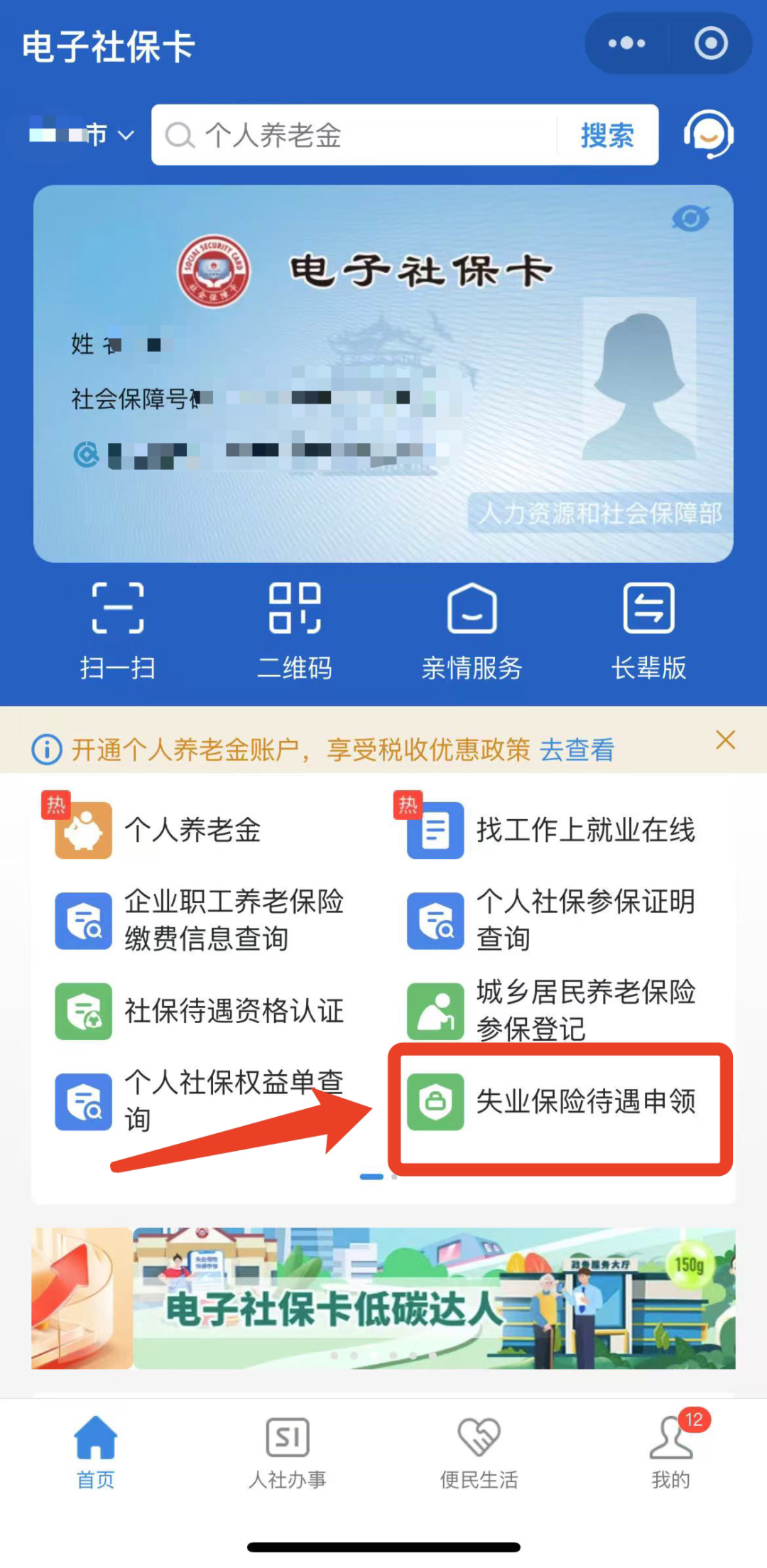Tap 去查看 link in pension banner

[x=577, y=750]
